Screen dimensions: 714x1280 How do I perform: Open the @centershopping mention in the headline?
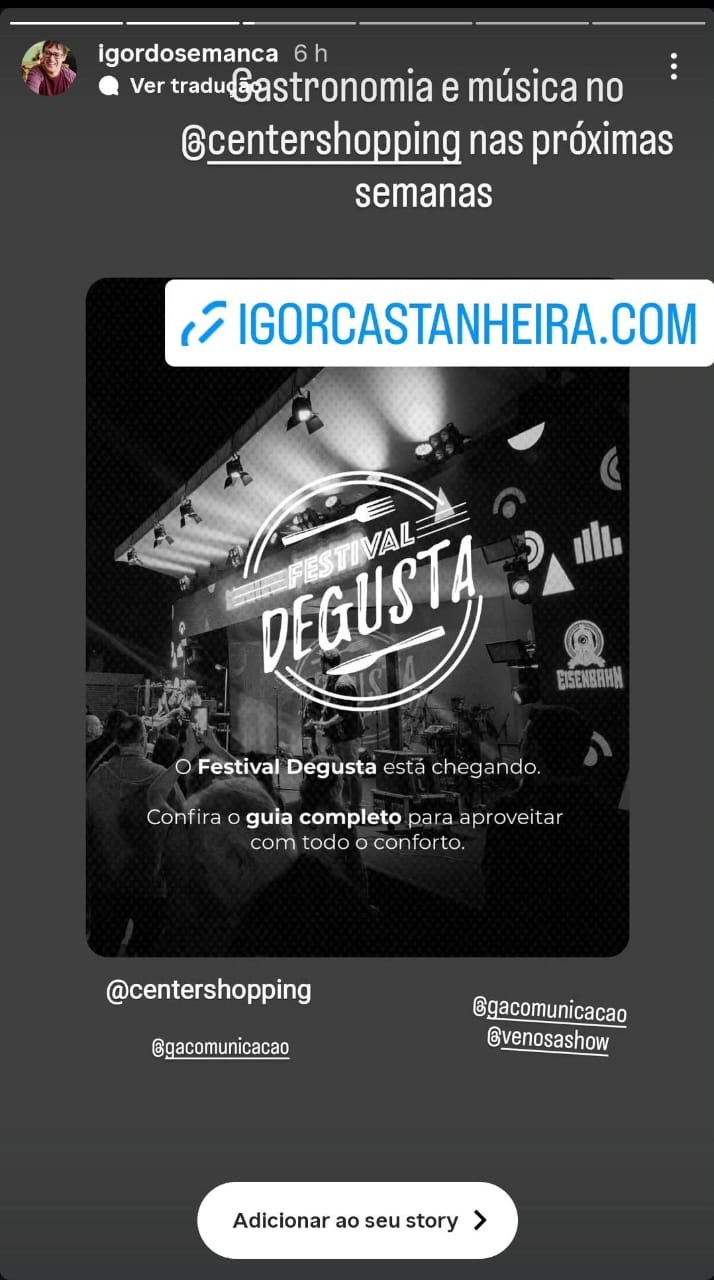322,142
